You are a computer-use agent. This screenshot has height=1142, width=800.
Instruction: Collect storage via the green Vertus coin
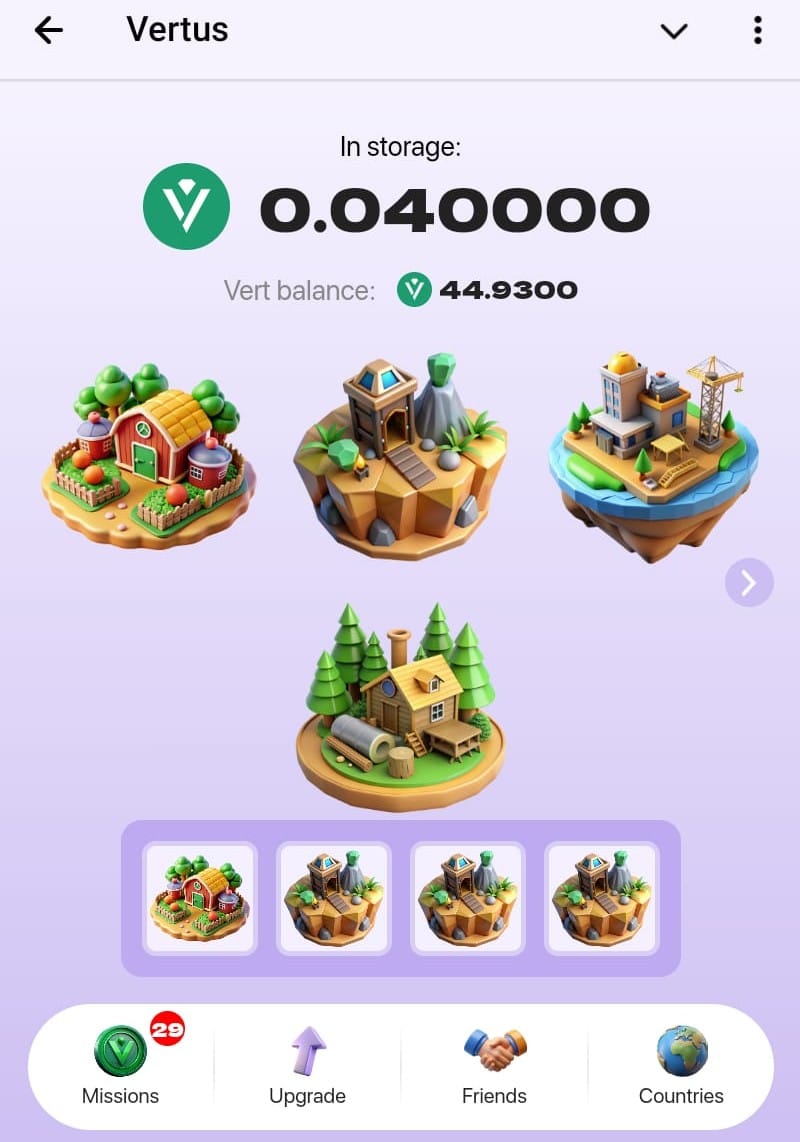[186, 207]
